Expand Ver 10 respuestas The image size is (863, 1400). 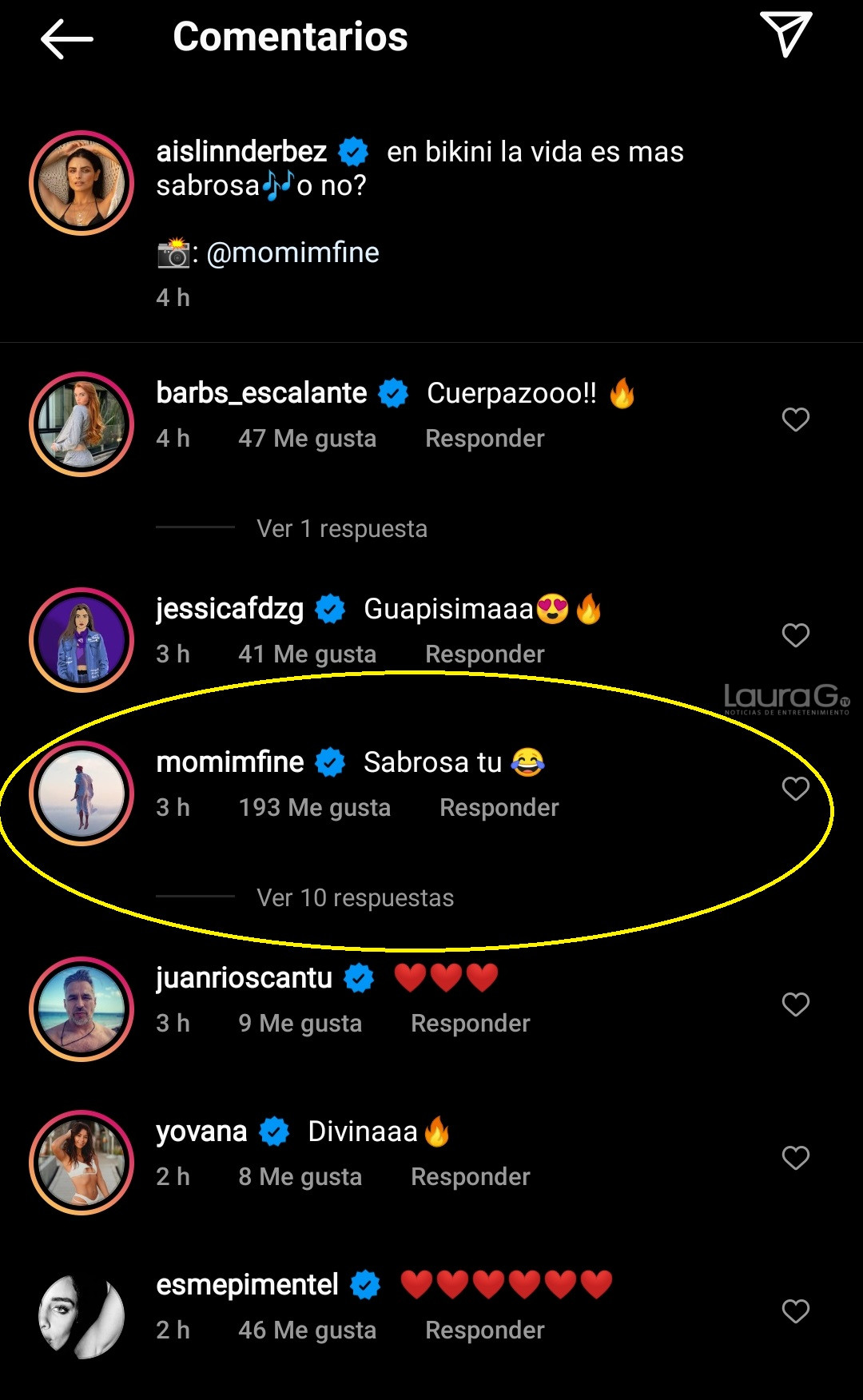pyautogui.click(x=355, y=898)
